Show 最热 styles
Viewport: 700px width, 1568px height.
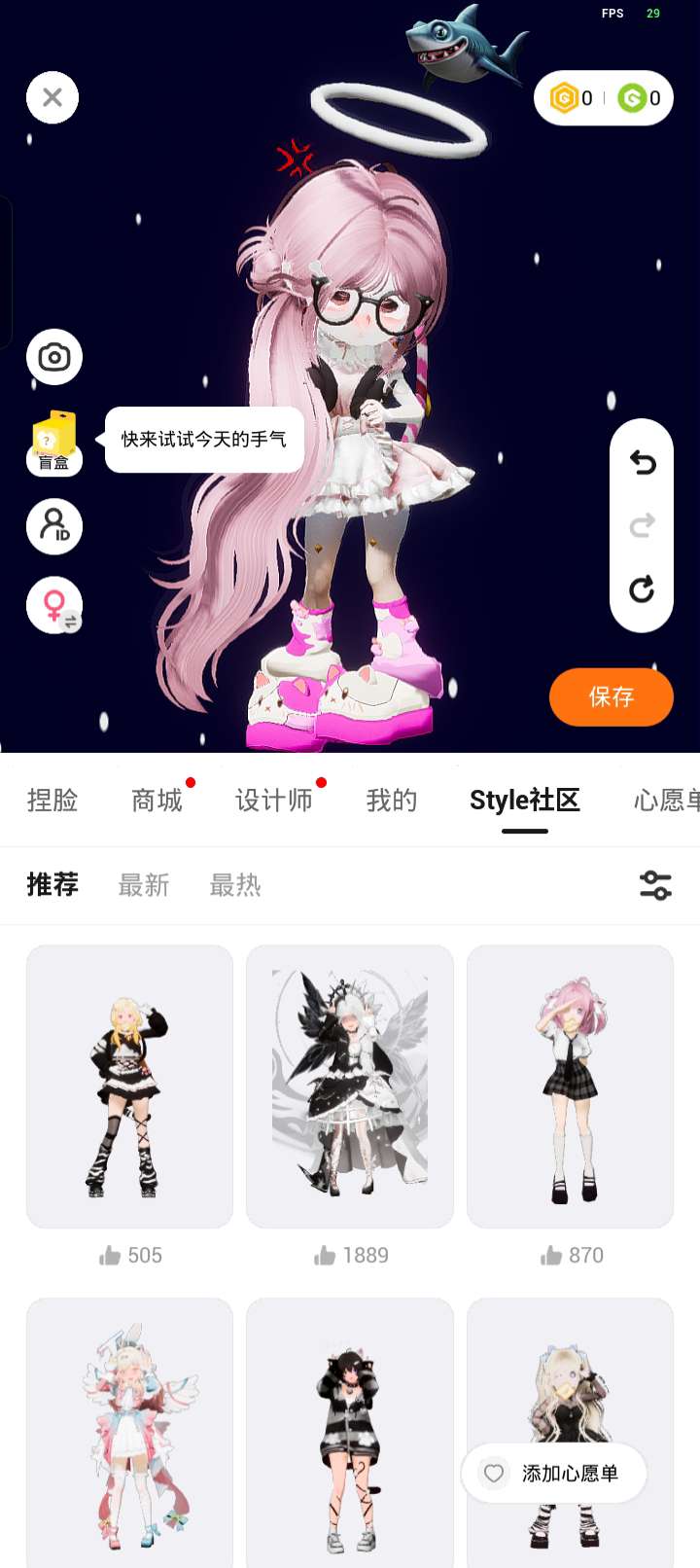click(x=235, y=885)
